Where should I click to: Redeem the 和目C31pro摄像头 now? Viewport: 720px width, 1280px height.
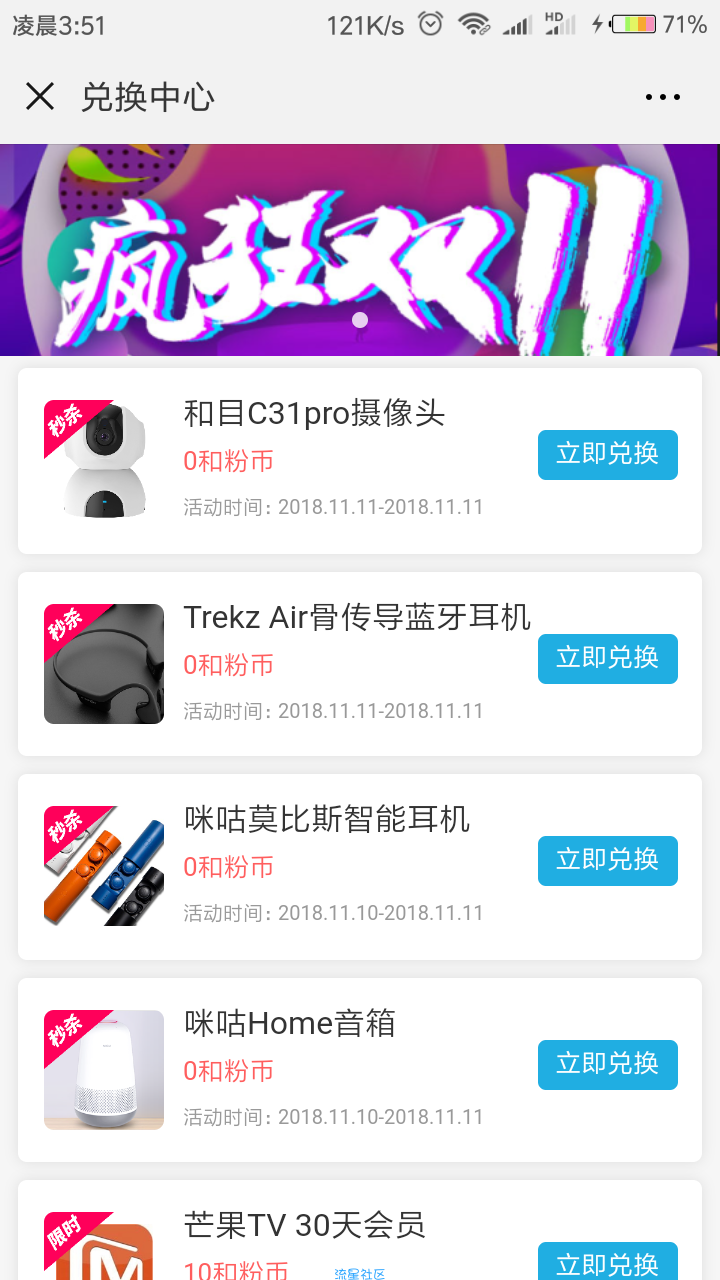tap(607, 455)
